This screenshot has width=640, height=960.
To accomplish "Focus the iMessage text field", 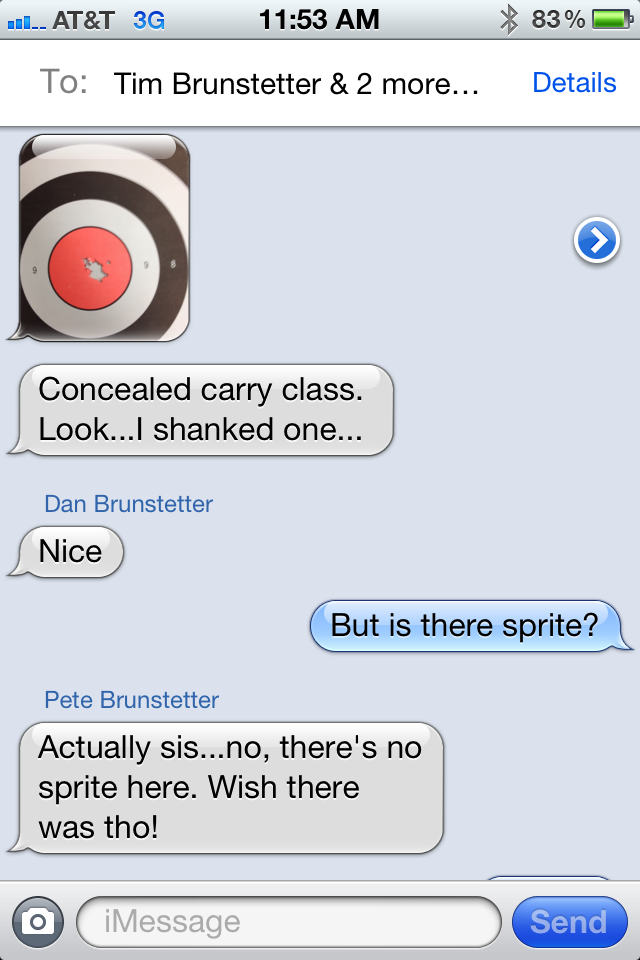I will (x=288, y=922).
